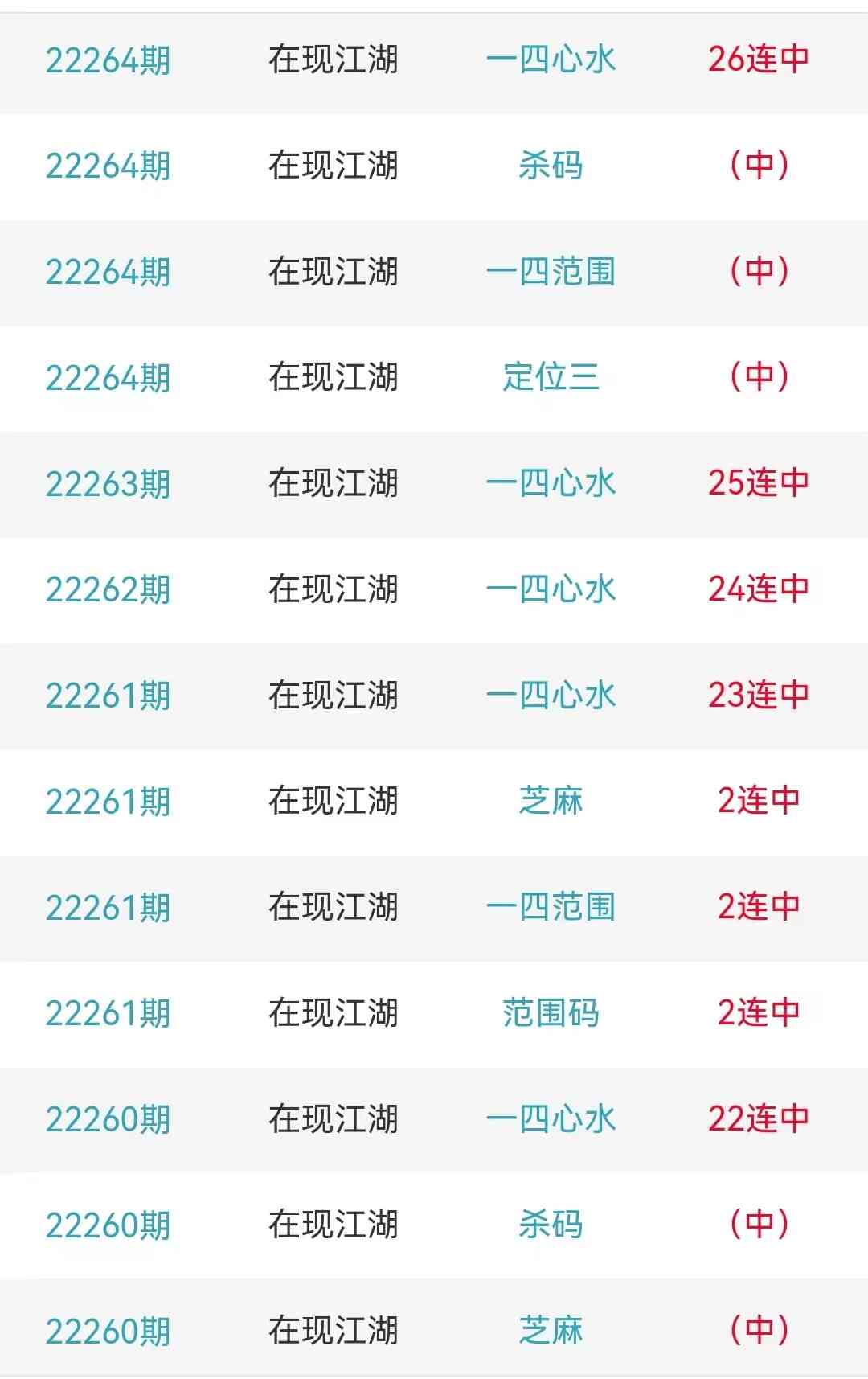Open the 22260期 一四心水 22连中 entry
This screenshot has height=1379, width=868.
[551, 1119]
